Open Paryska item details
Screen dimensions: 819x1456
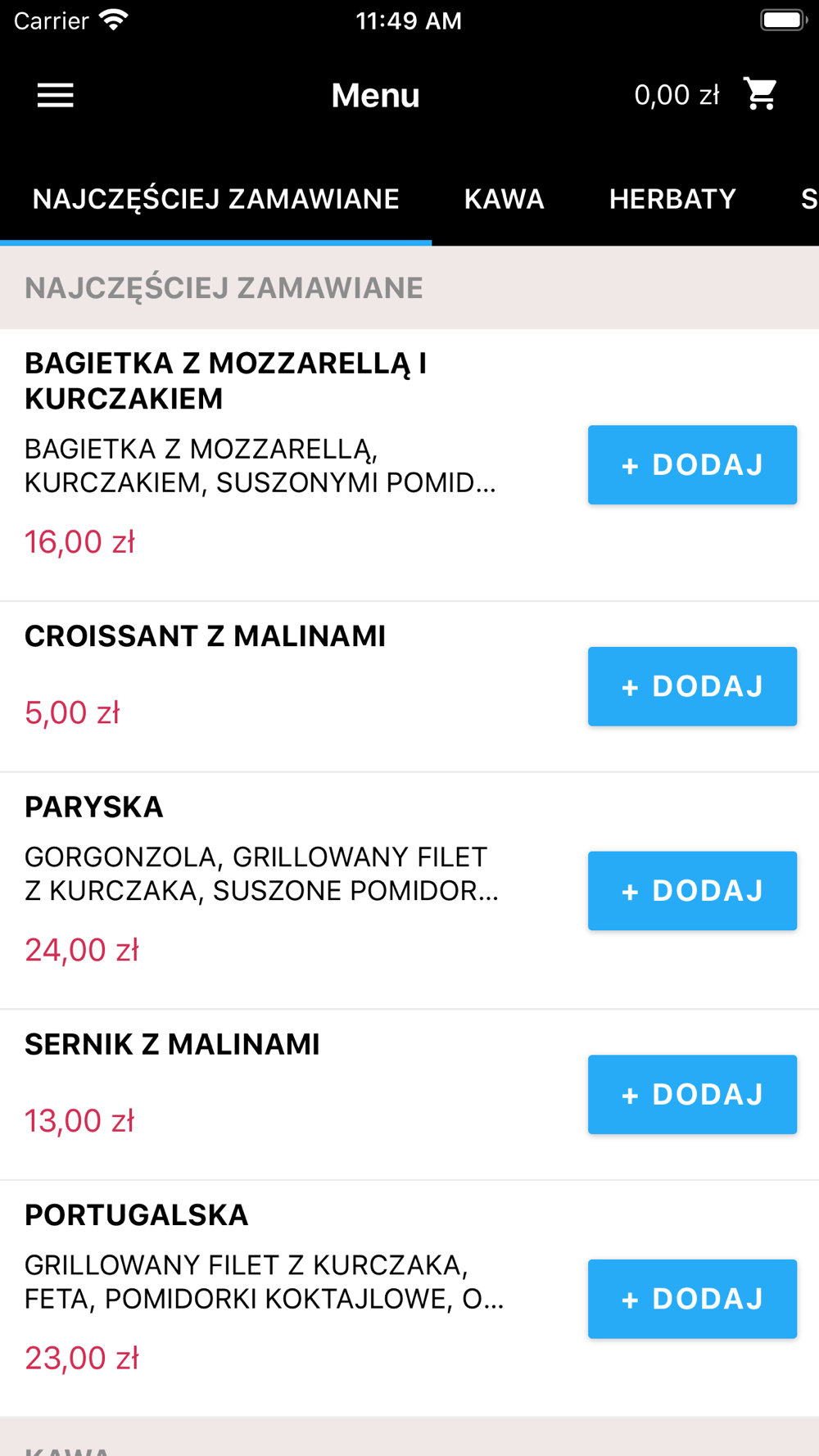tap(287, 890)
